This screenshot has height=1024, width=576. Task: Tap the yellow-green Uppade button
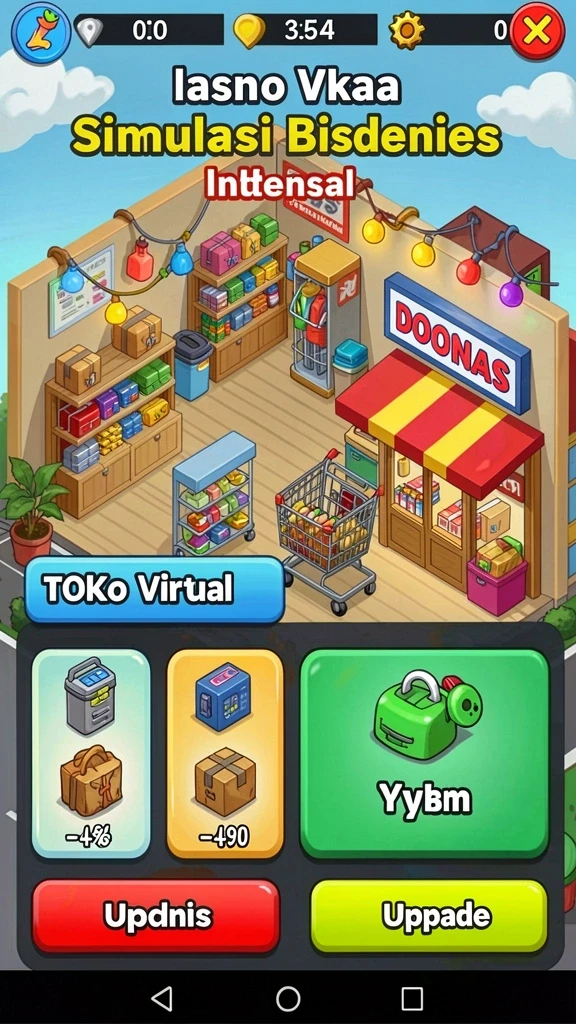(429, 916)
